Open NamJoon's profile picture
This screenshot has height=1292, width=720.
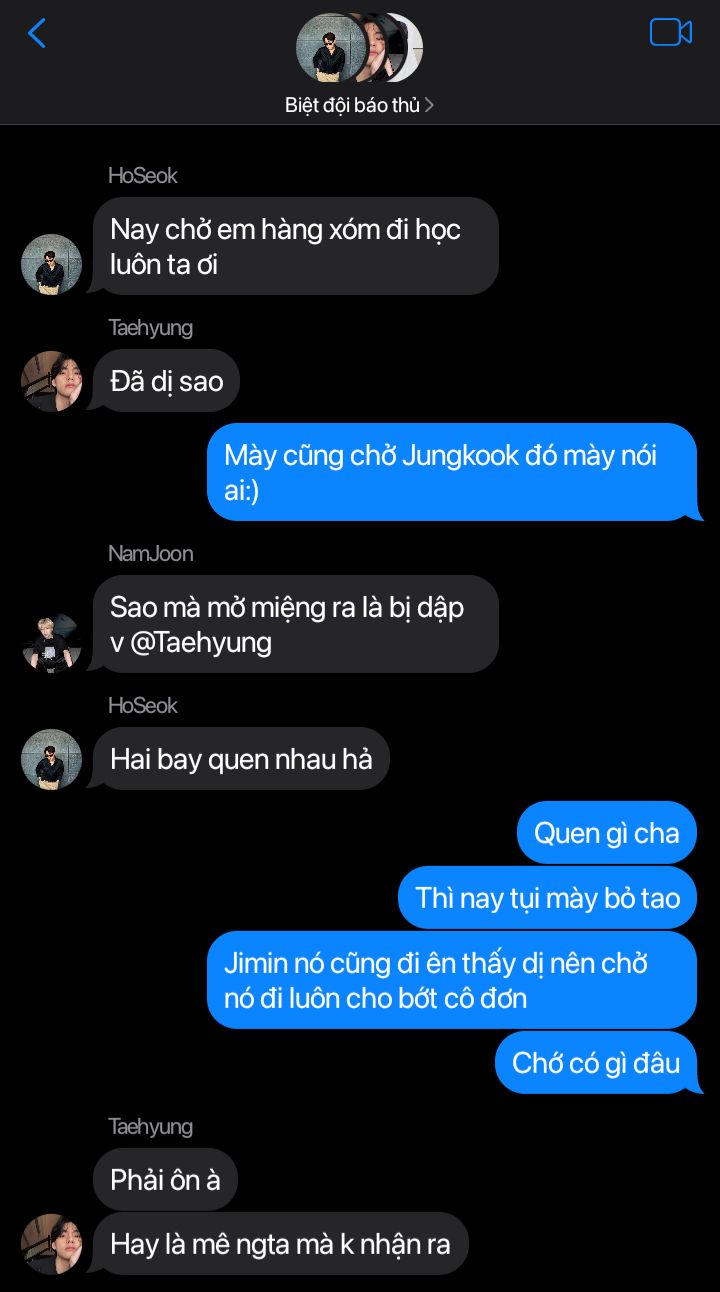pos(51,643)
